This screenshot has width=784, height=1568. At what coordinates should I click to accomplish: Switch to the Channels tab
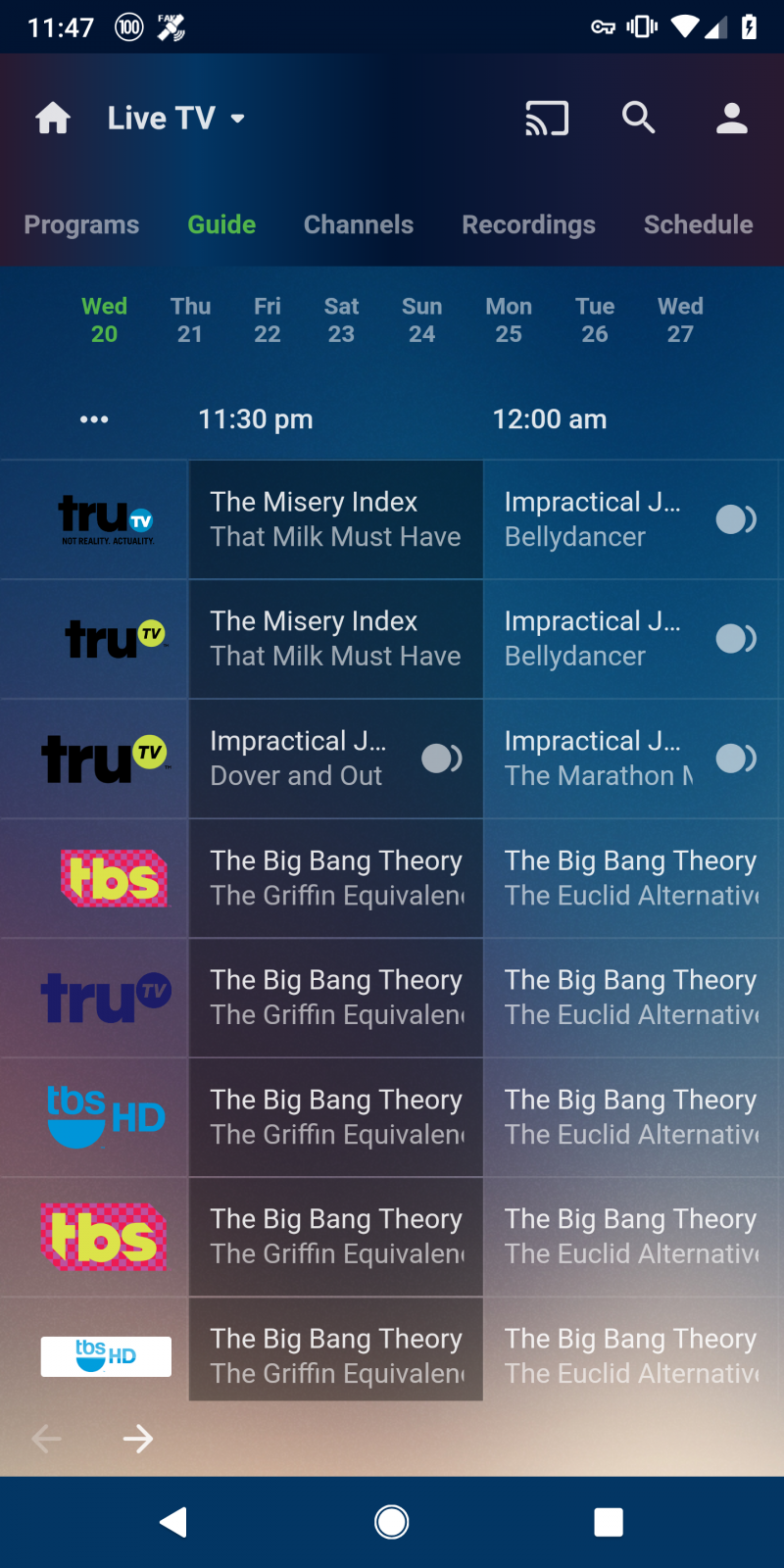[x=359, y=224]
